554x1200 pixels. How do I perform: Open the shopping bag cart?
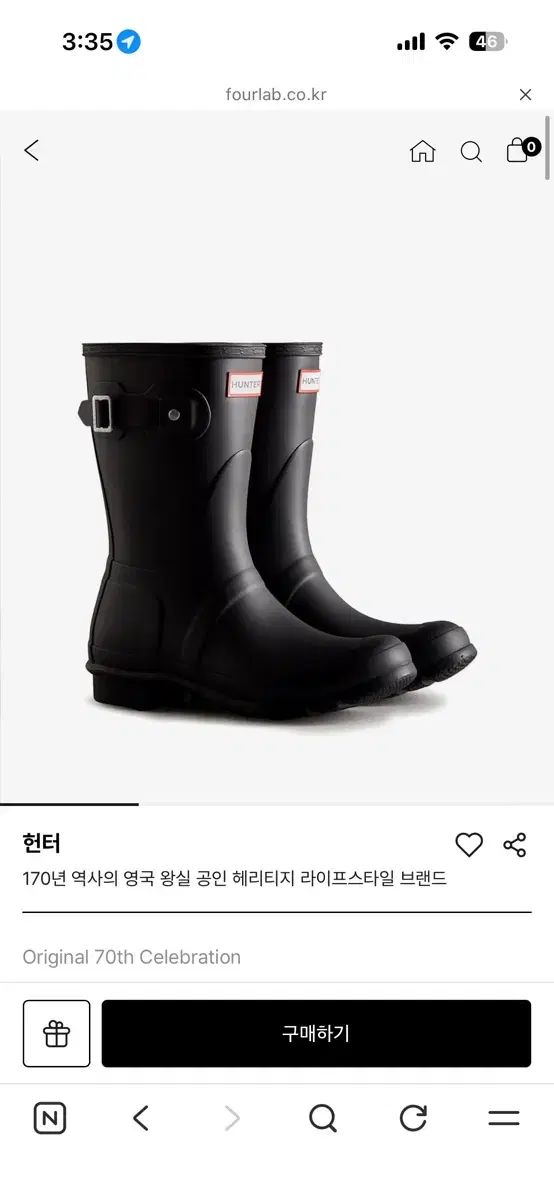coord(521,150)
